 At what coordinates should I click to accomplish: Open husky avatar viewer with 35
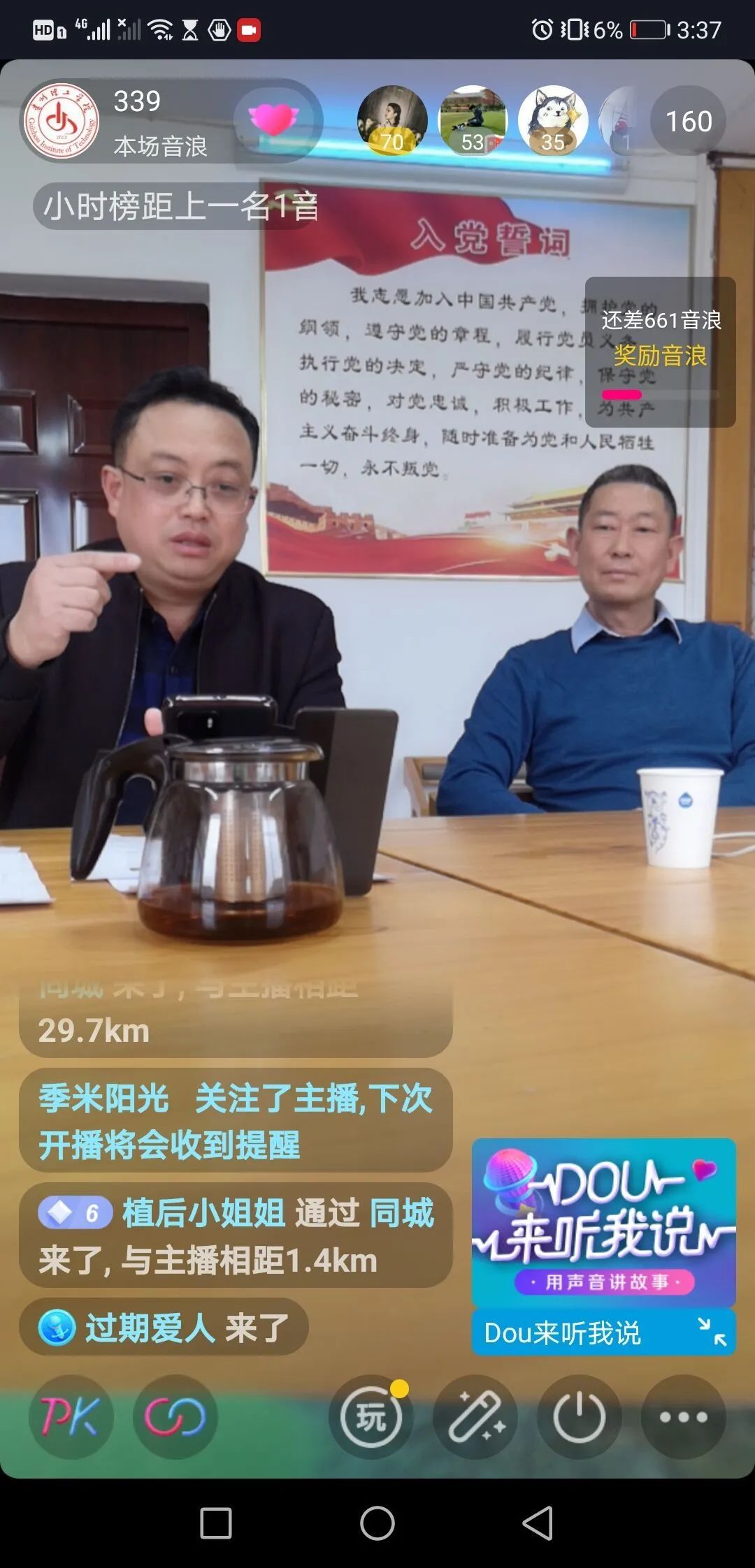point(552,120)
